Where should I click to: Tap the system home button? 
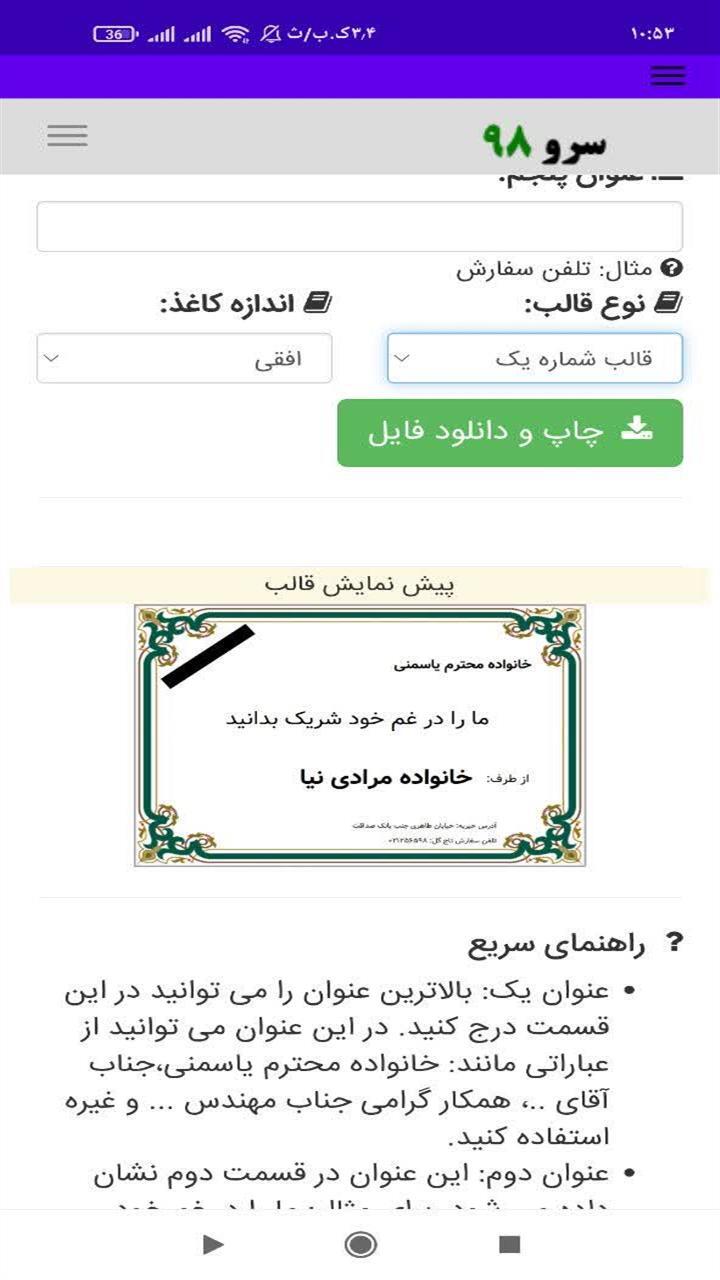tap(360, 1244)
